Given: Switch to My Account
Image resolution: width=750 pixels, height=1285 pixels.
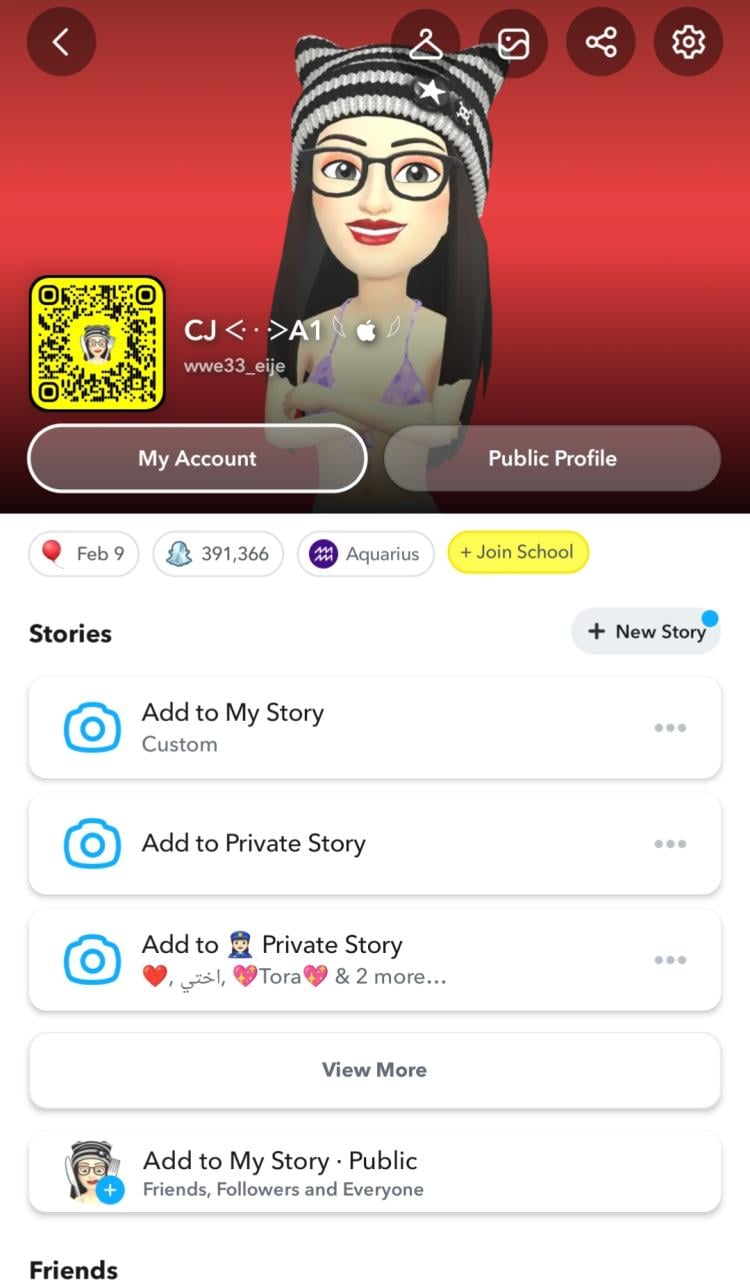Looking at the screenshot, I should (x=197, y=459).
